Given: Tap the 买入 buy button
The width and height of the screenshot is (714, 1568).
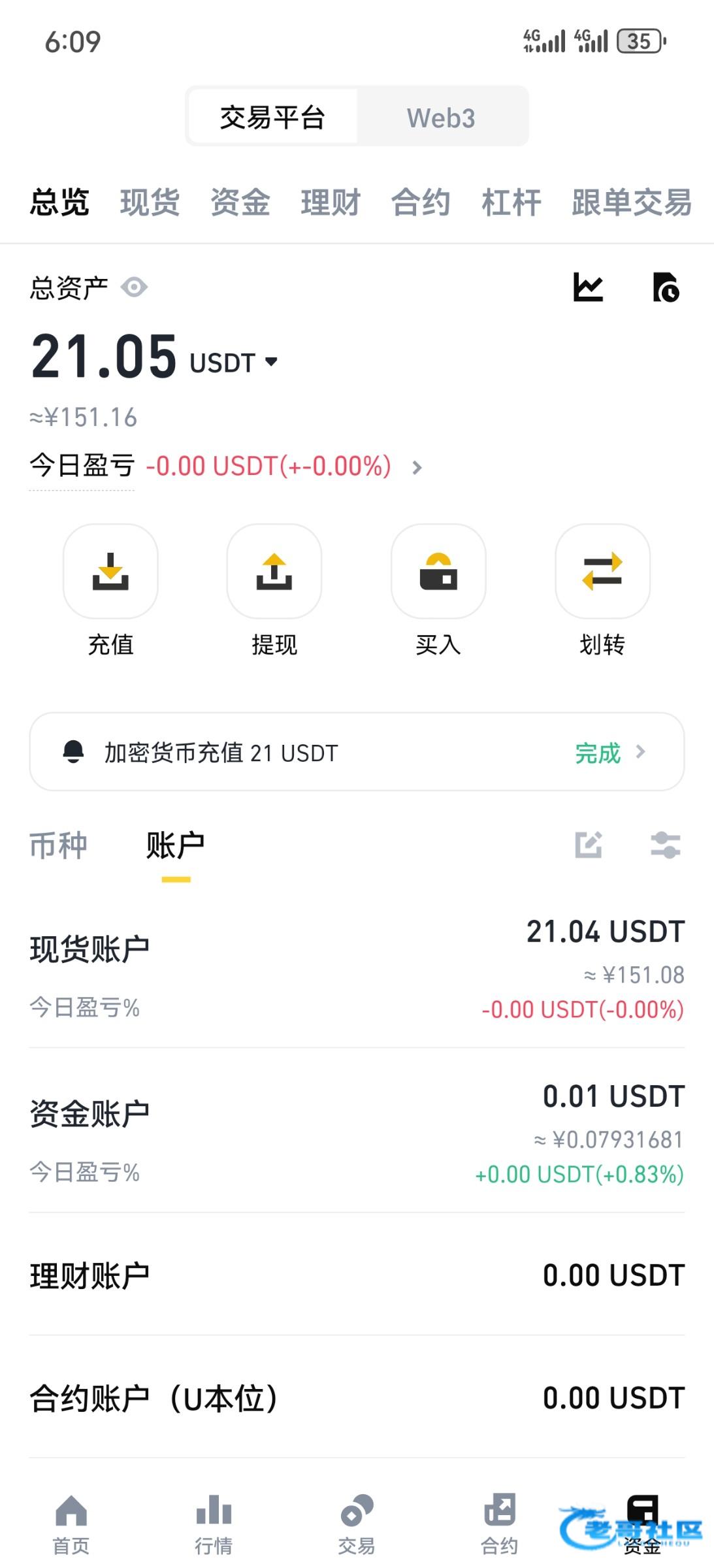Looking at the screenshot, I should [x=438, y=591].
